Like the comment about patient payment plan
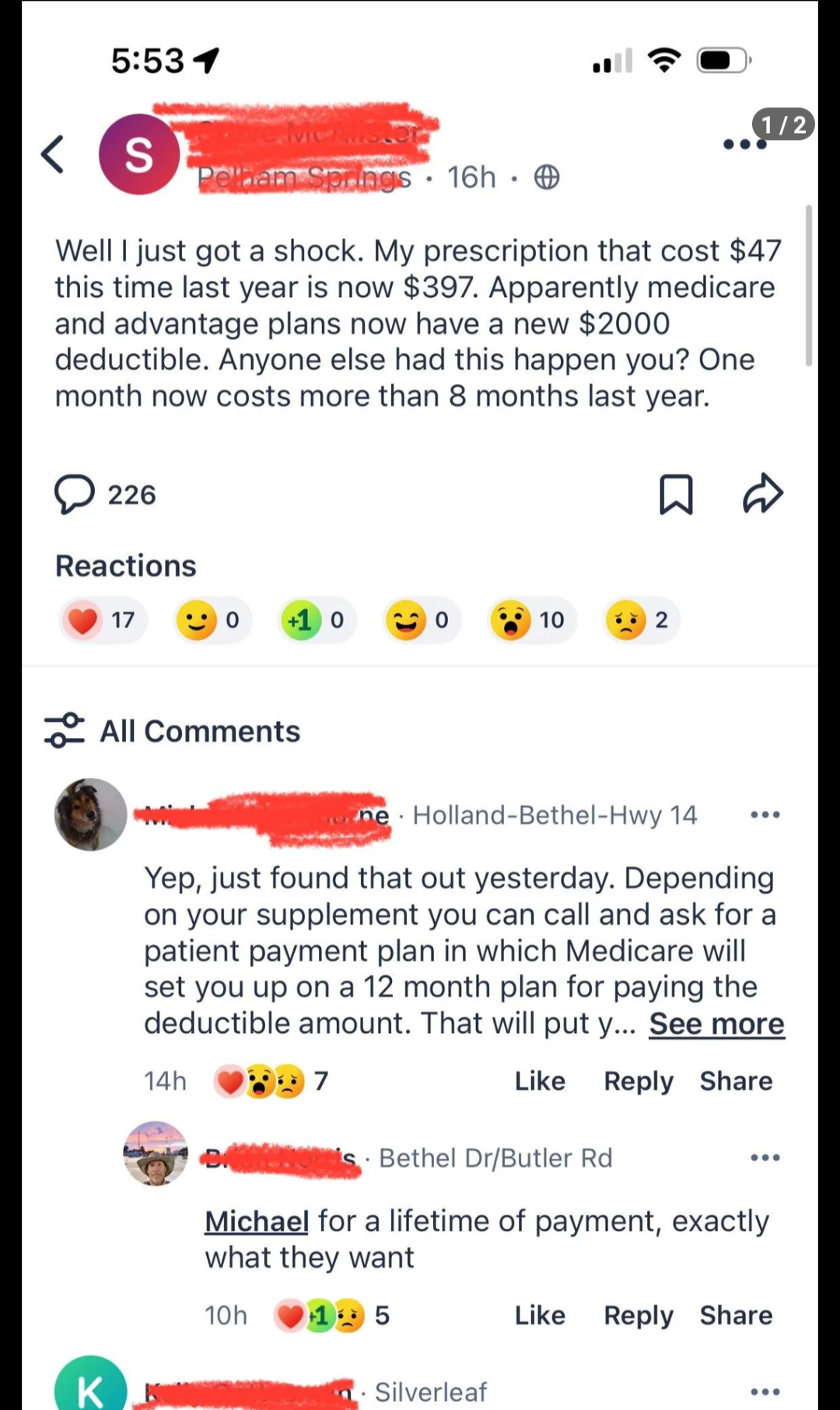This screenshot has width=840, height=1410. (540, 1081)
